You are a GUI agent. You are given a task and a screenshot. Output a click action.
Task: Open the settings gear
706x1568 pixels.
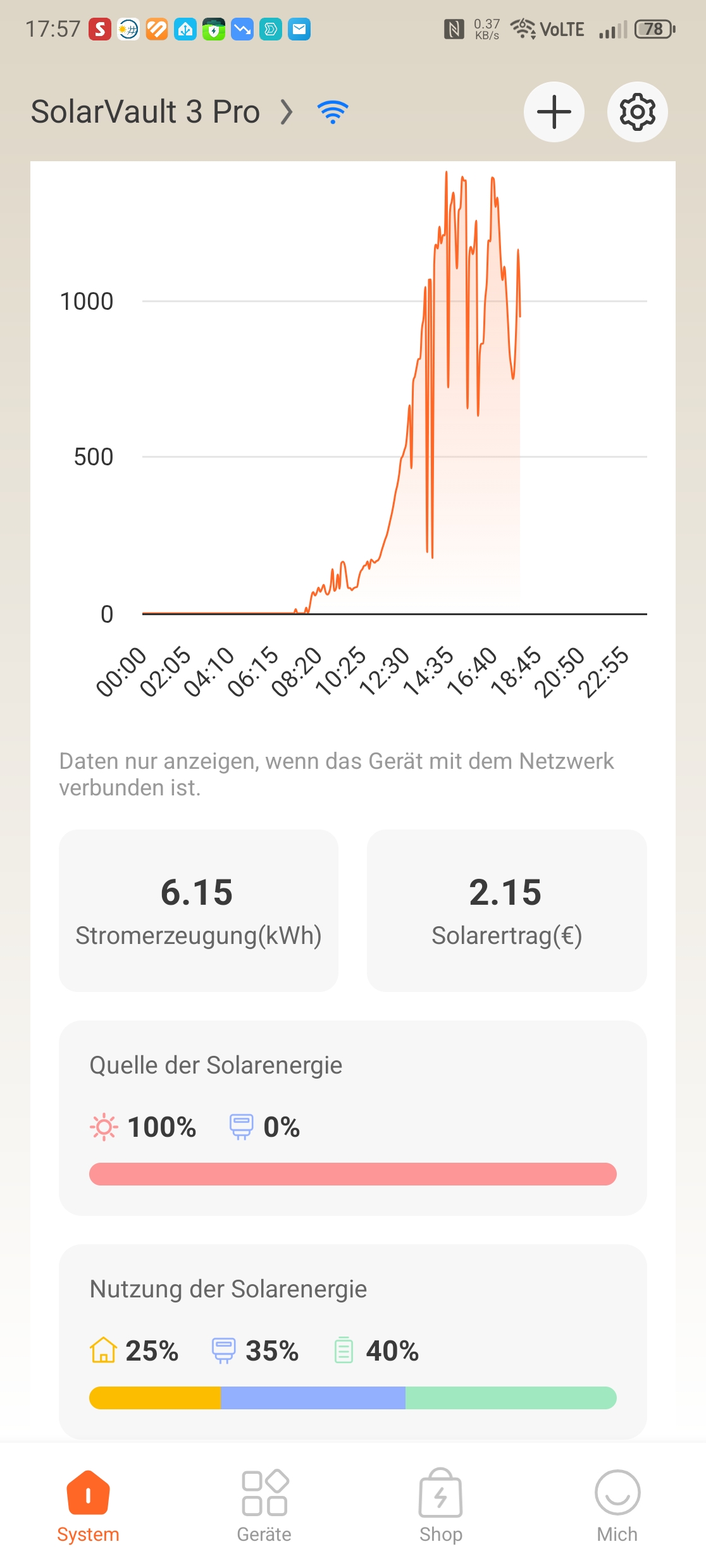point(637,112)
